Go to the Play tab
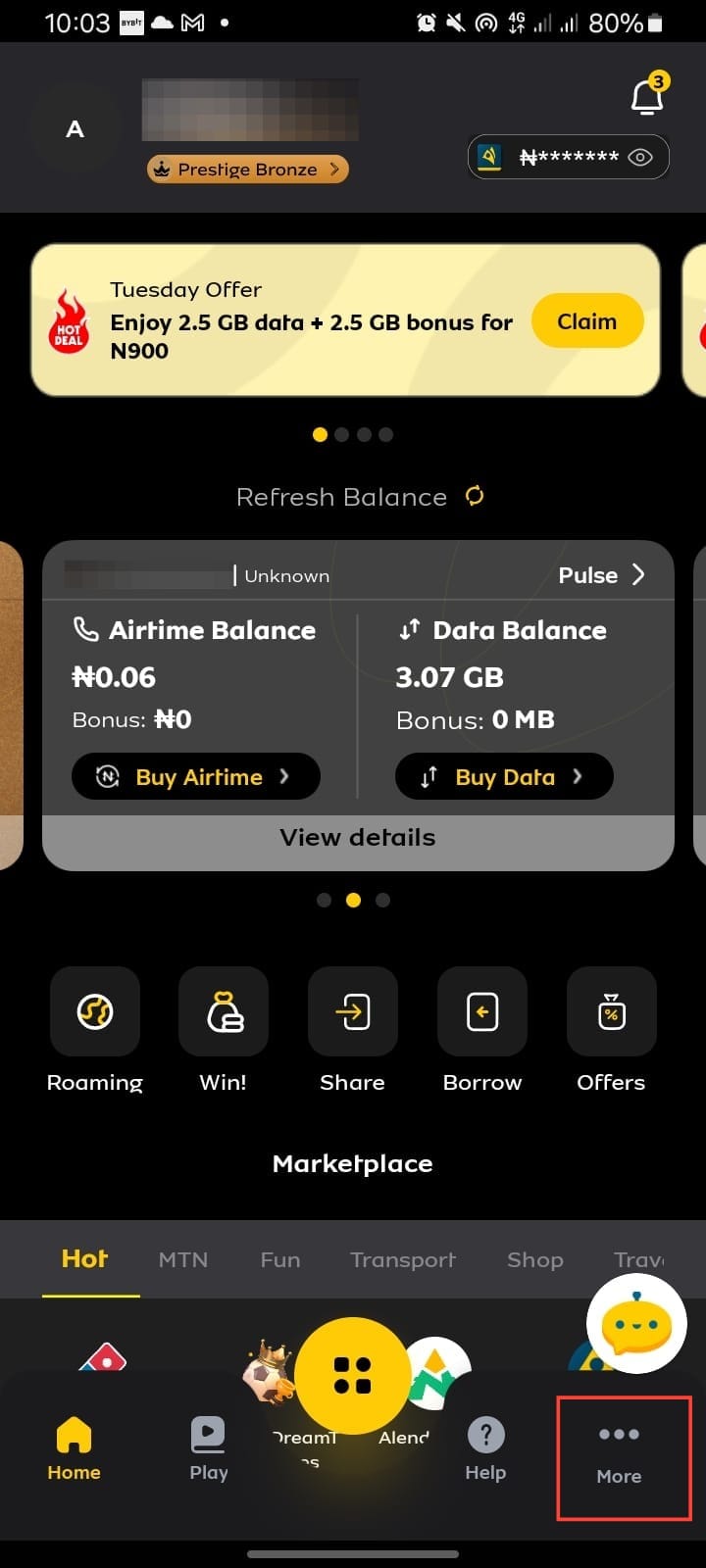Viewport: 706px width, 1568px height. point(209,1449)
